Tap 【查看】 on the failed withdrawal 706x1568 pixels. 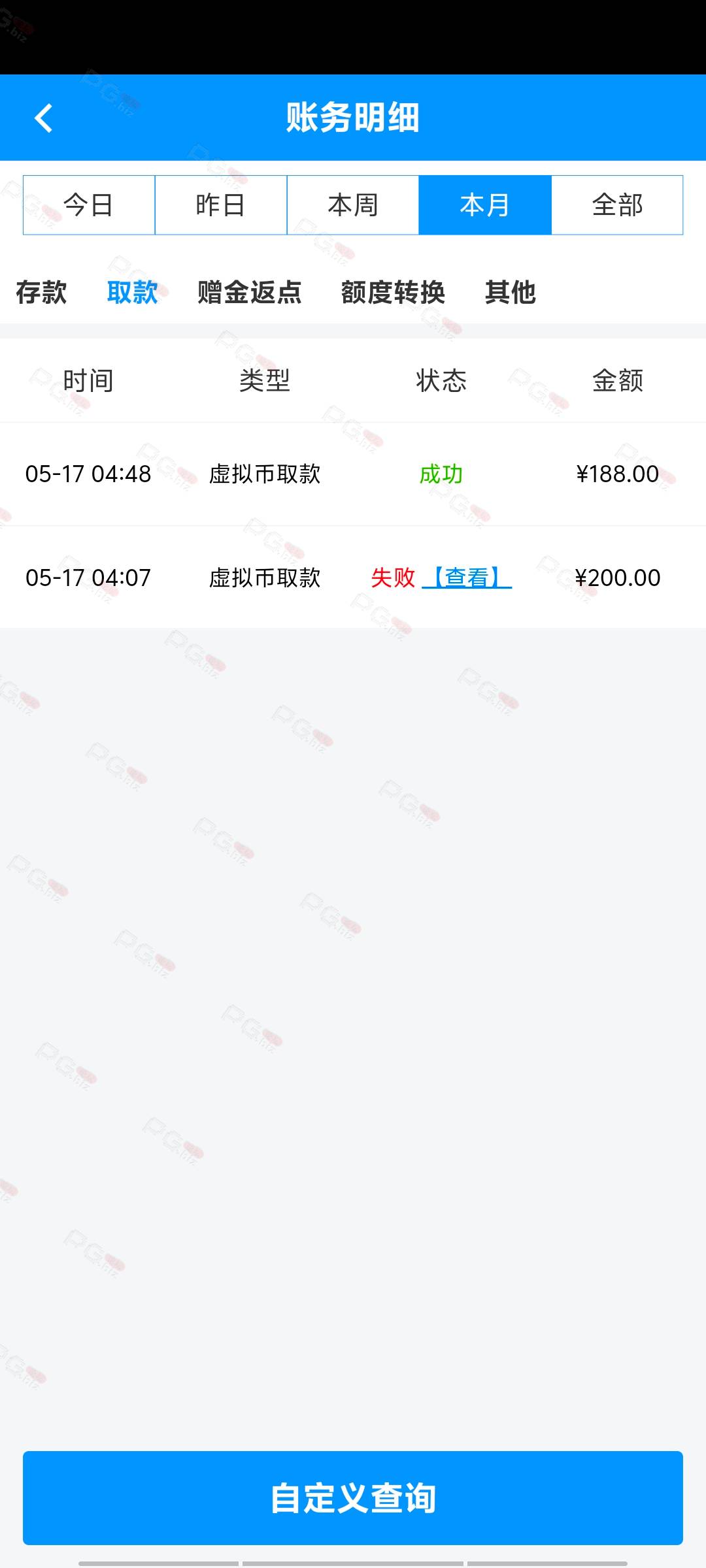(x=467, y=578)
